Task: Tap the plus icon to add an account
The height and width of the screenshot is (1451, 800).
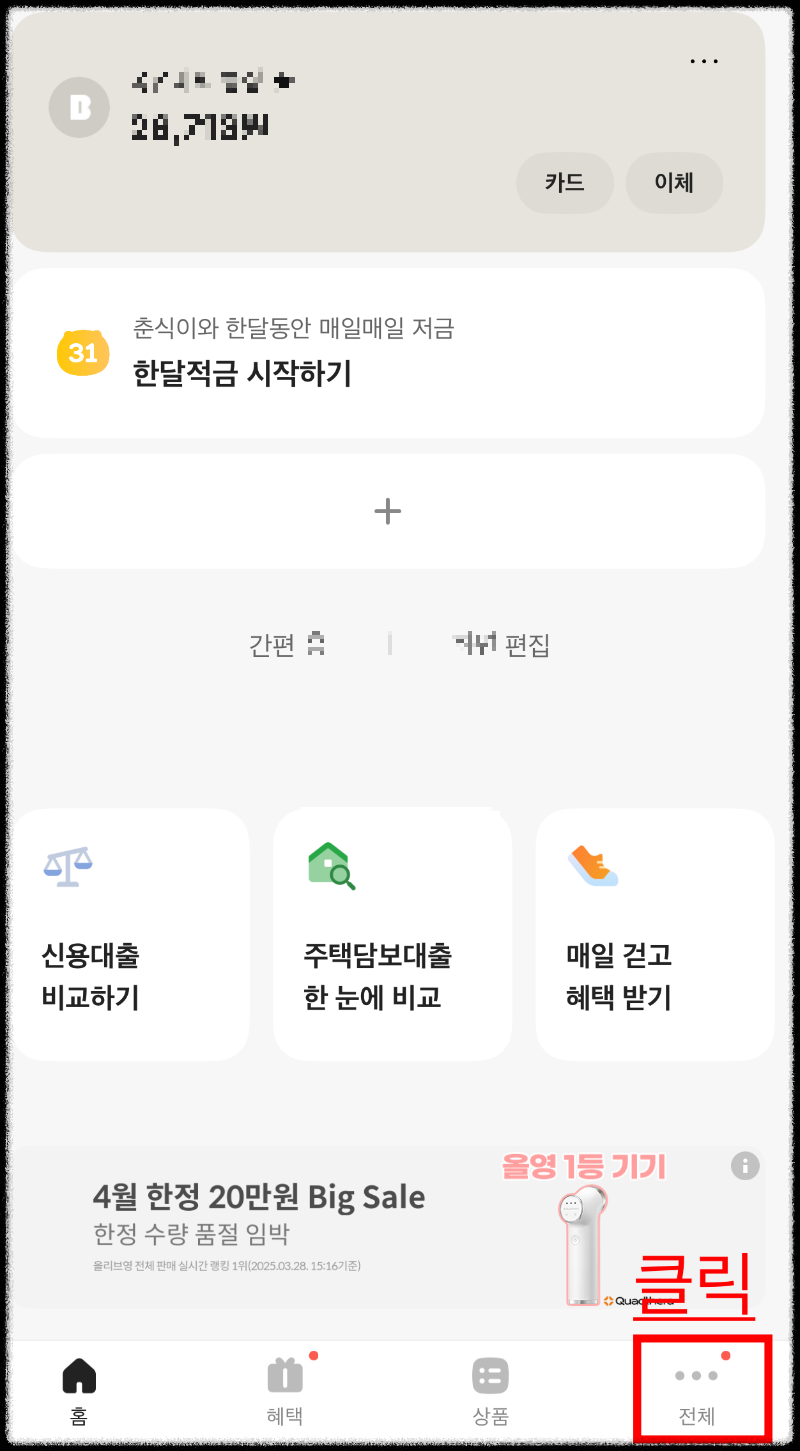Action: (x=387, y=511)
